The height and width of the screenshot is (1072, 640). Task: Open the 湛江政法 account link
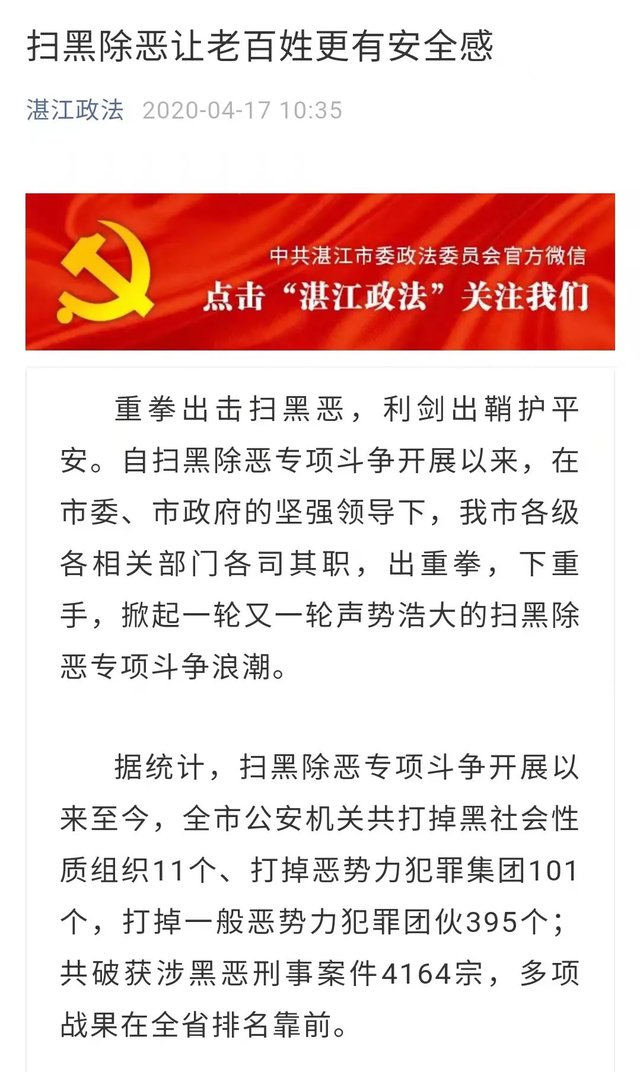click(x=75, y=110)
